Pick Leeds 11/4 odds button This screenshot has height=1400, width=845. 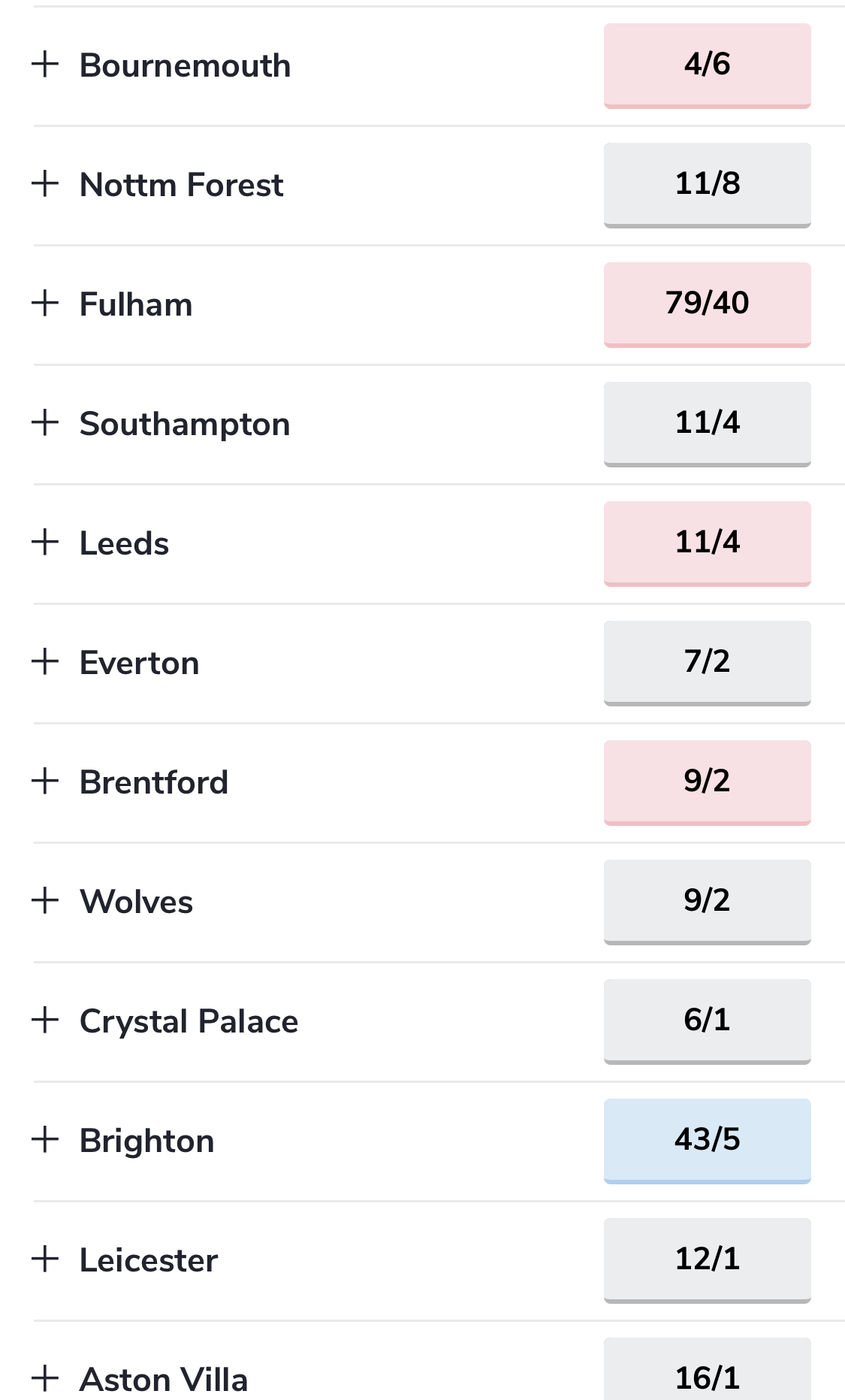(x=707, y=544)
